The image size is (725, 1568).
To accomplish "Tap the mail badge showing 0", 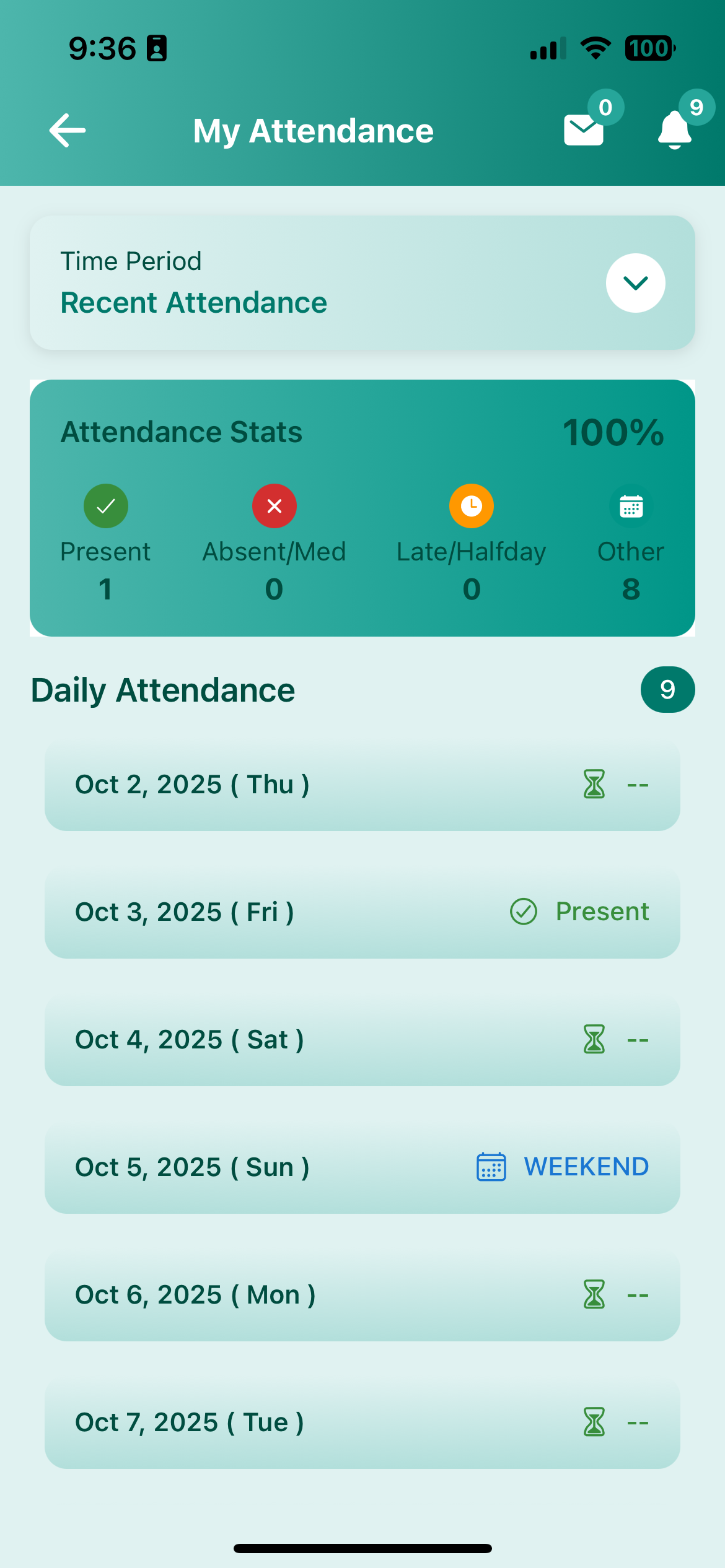I will (x=605, y=107).
